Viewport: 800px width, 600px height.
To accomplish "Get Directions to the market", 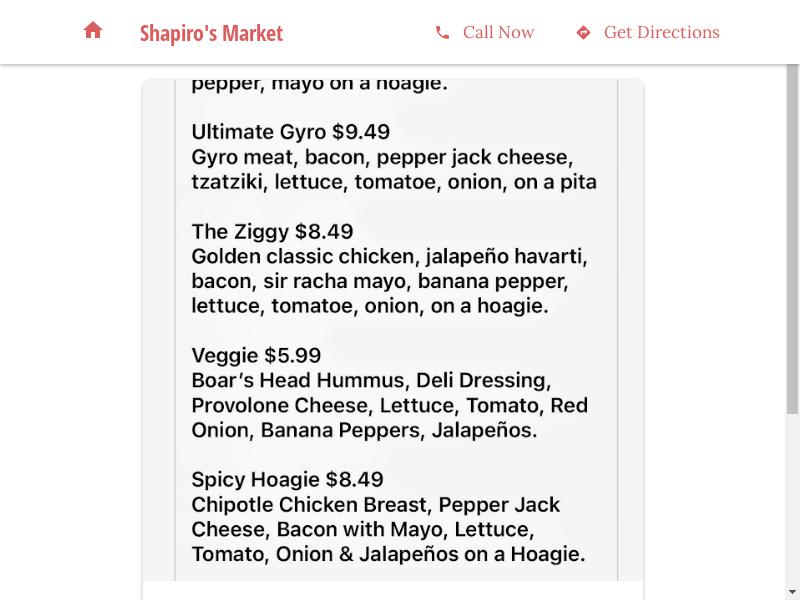I will [x=648, y=32].
